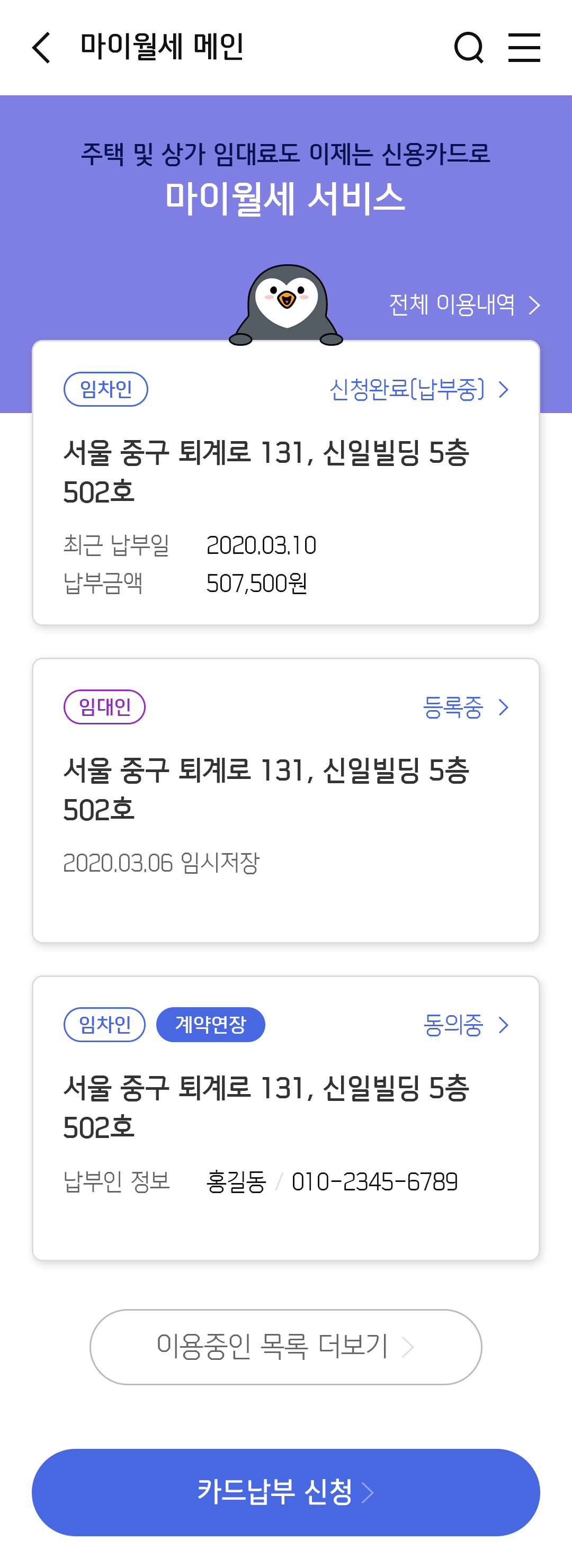
Task: Open the 마이월세 서비스 banner
Action: tap(286, 195)
